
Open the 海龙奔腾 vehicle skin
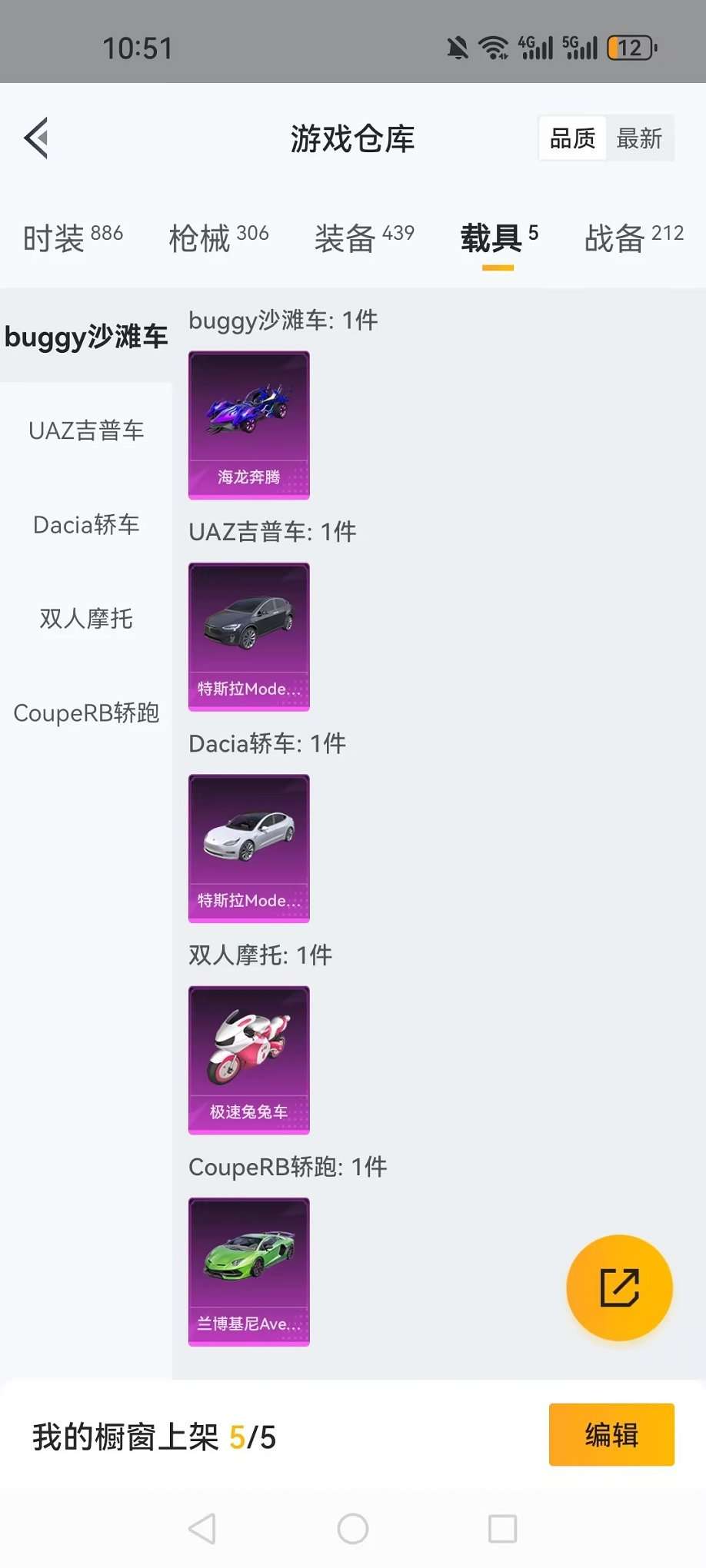tap(249, 425)
